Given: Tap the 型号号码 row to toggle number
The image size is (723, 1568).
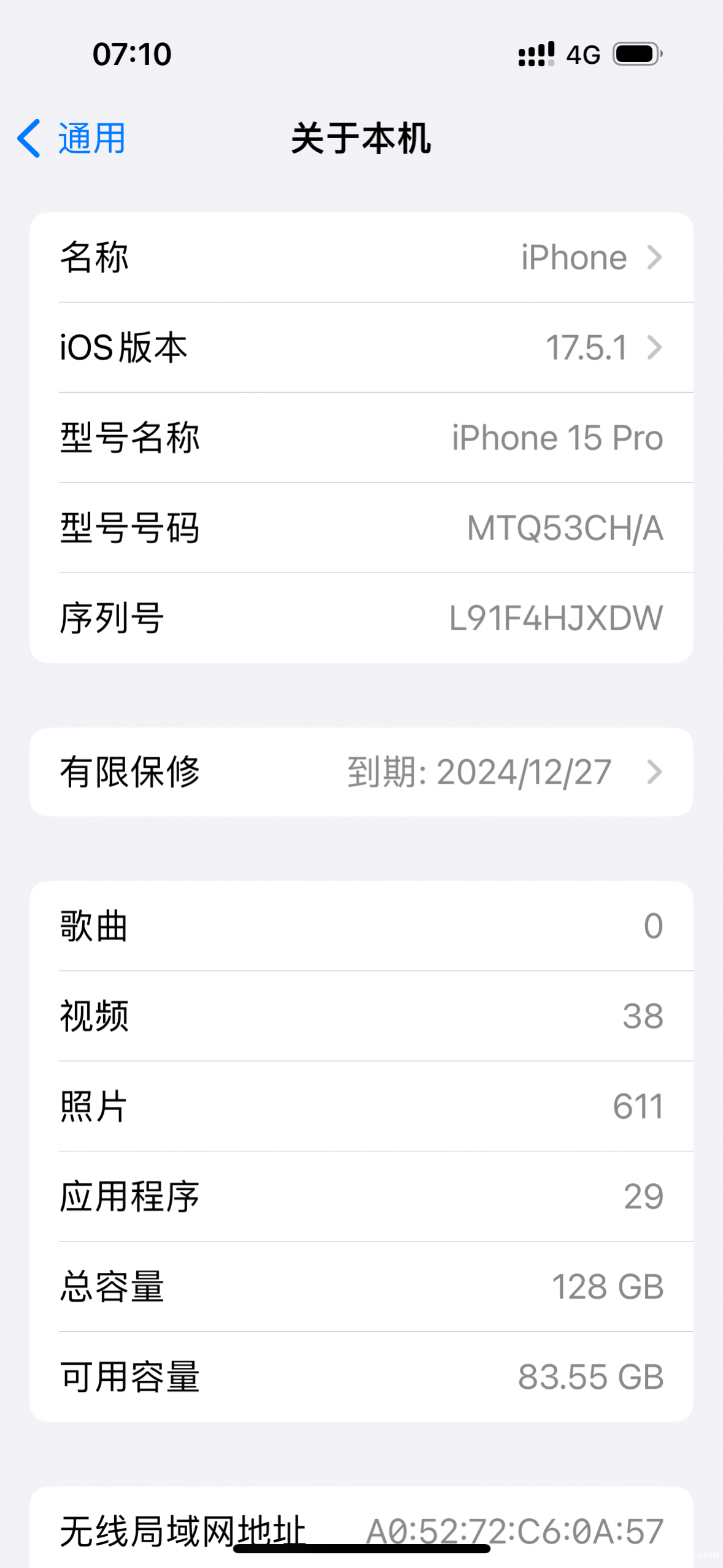Looking at the screenshot, I should click(x=361, y=528).
